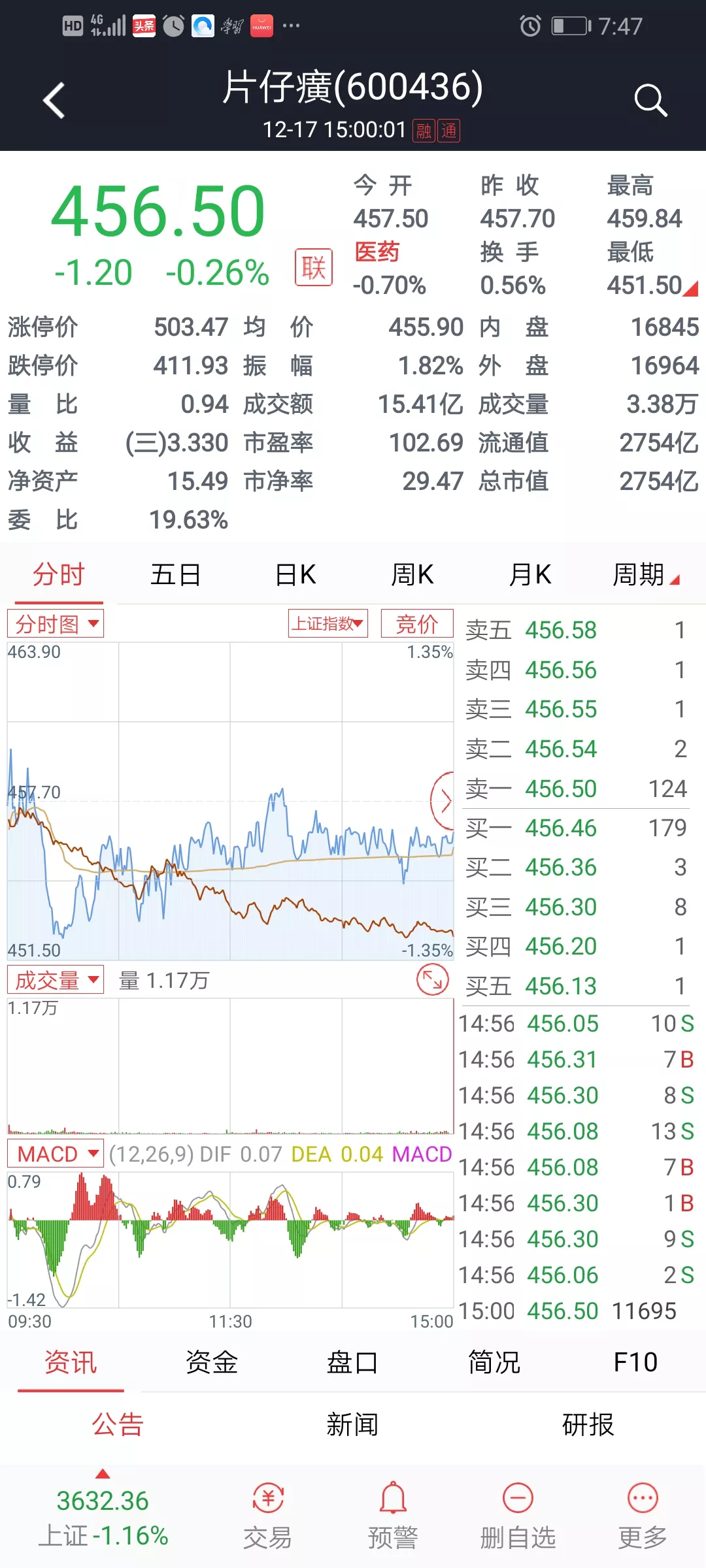Expand the chart to fullscreen

coord(433,980)
